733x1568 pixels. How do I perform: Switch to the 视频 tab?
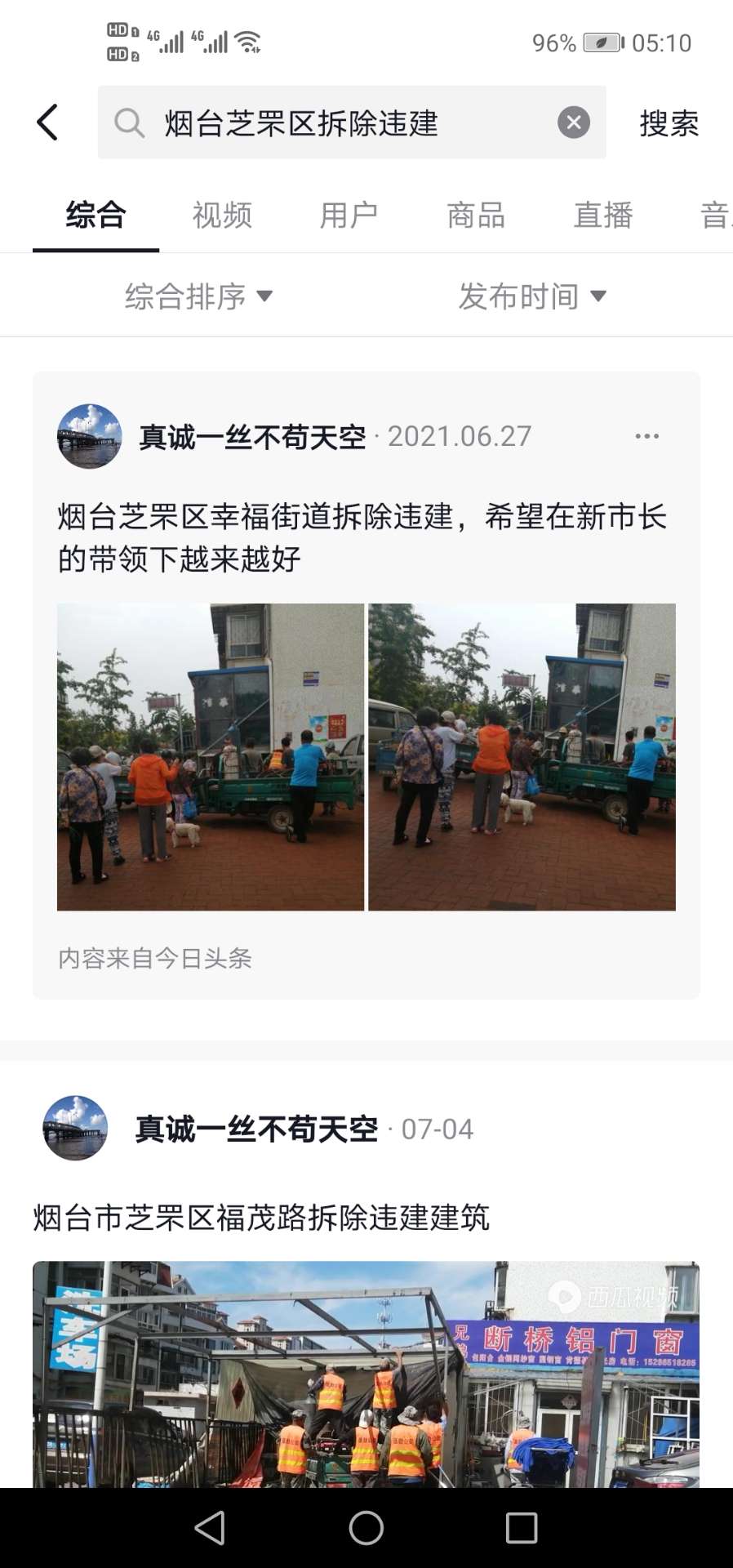coord(222,216)
